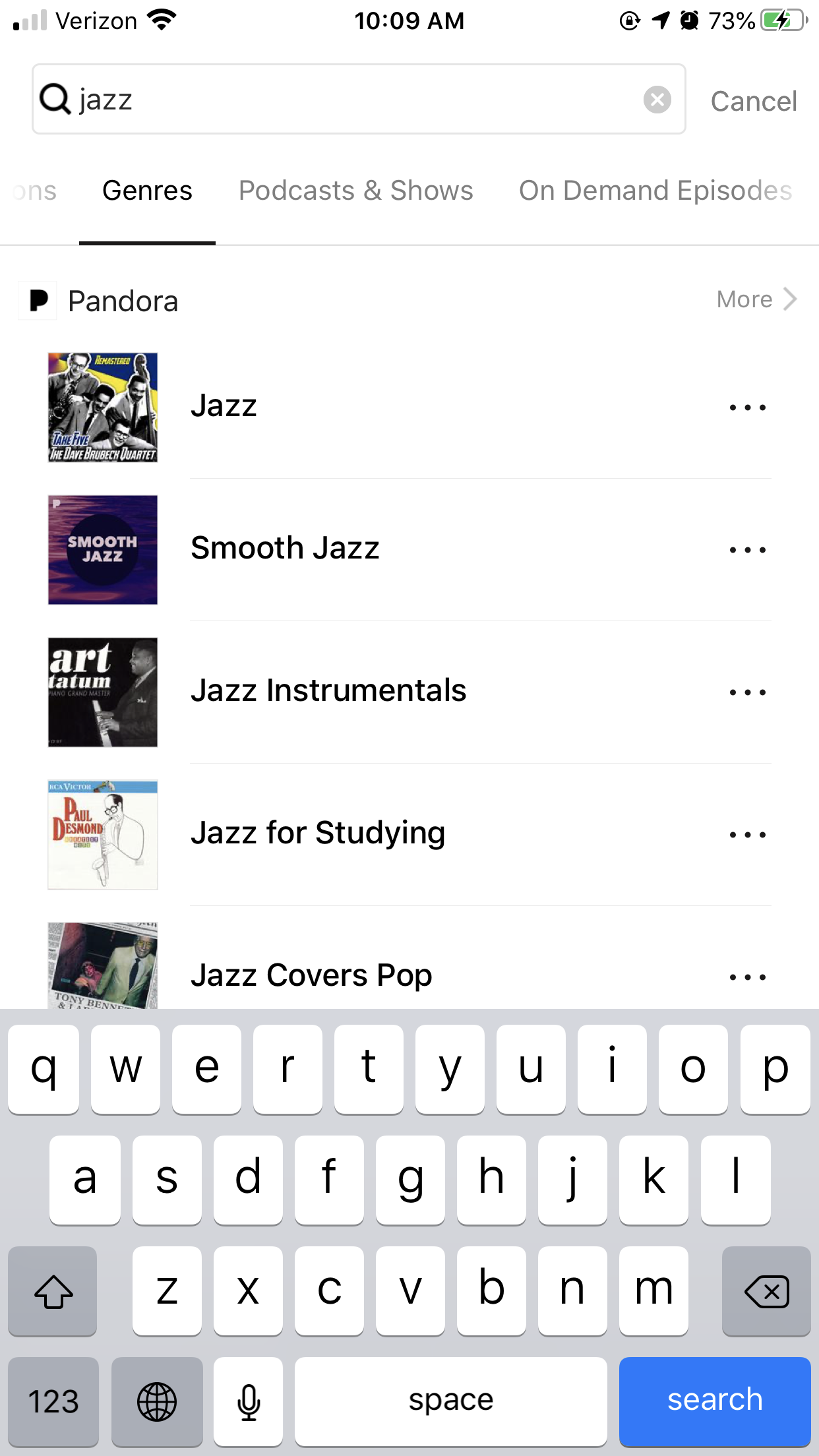Show more options for Smooth Jazz
The image size is (819, 1456).
[x=747, y=550]
